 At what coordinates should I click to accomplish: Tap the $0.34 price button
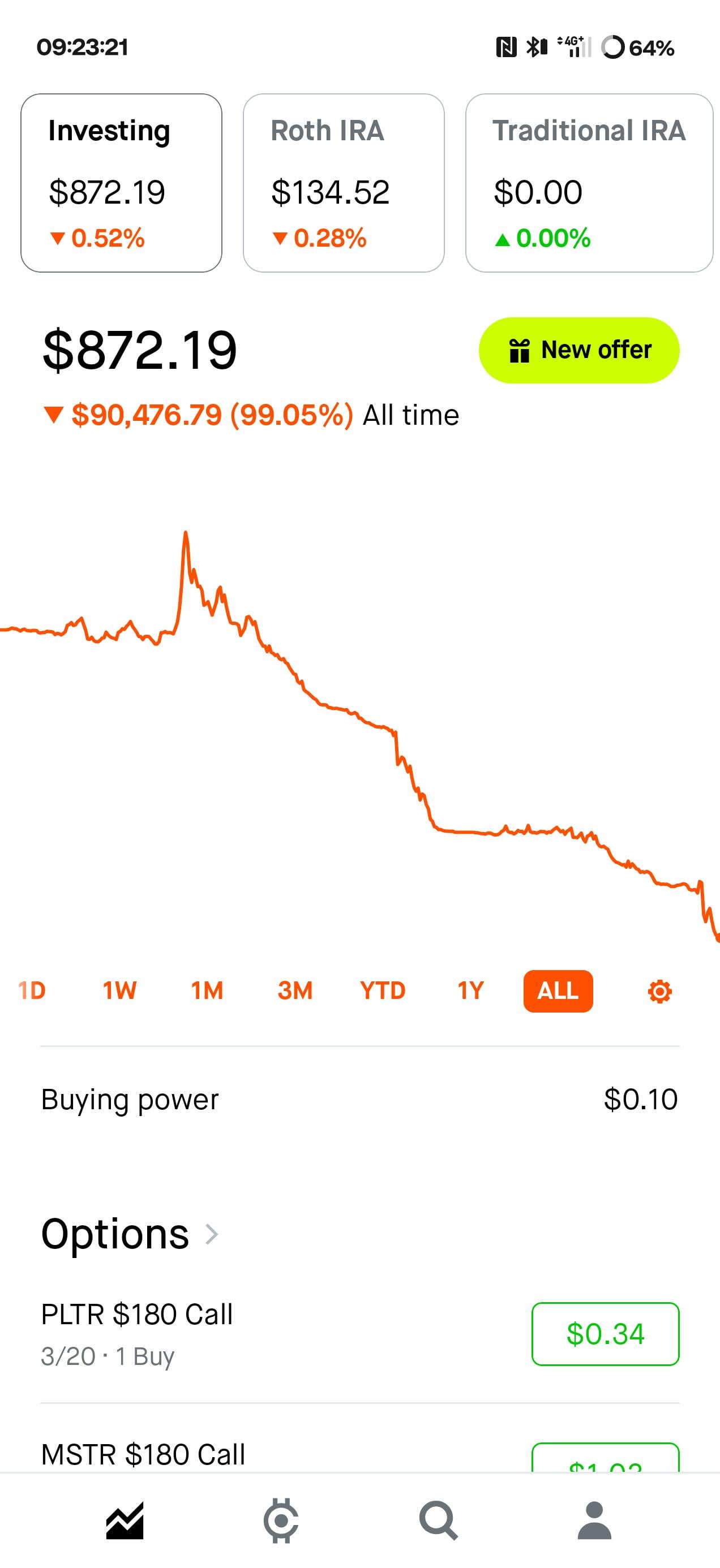click(x=606, y=1334)
